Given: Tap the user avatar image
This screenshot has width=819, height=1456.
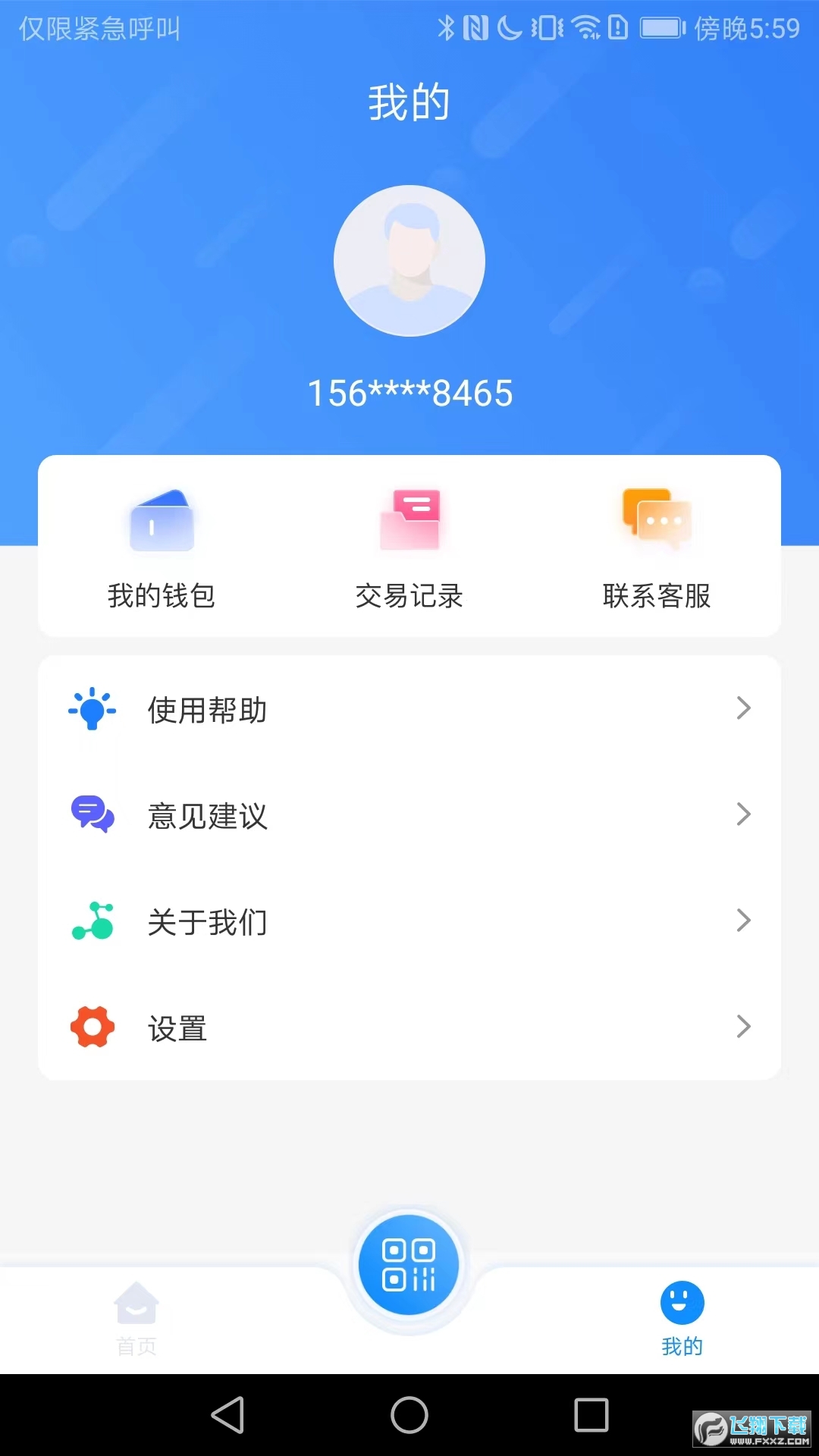Looking at the screenshot, I should [409, 260].
